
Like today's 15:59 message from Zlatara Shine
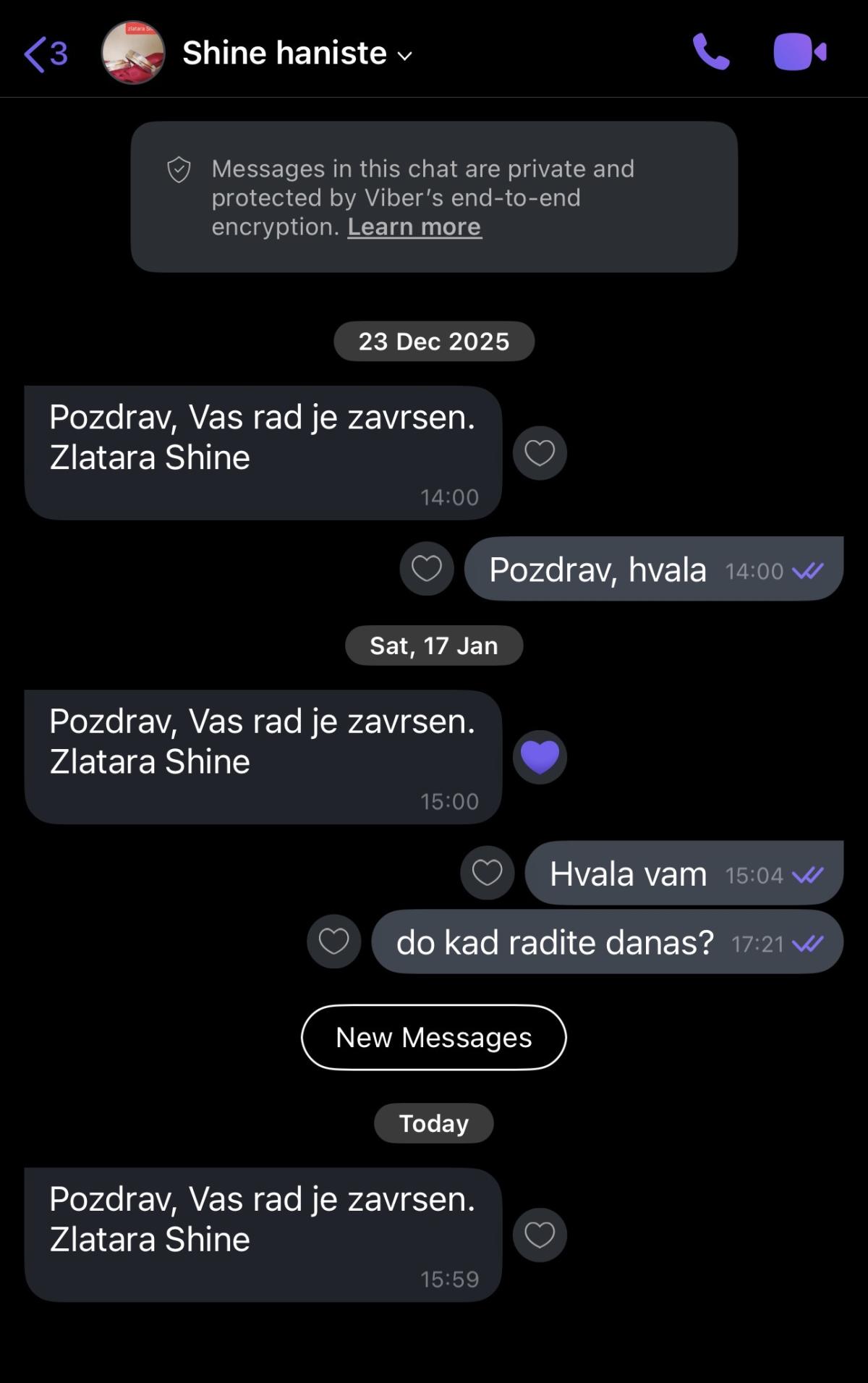pyautogui.click(x=540, y=1235)
